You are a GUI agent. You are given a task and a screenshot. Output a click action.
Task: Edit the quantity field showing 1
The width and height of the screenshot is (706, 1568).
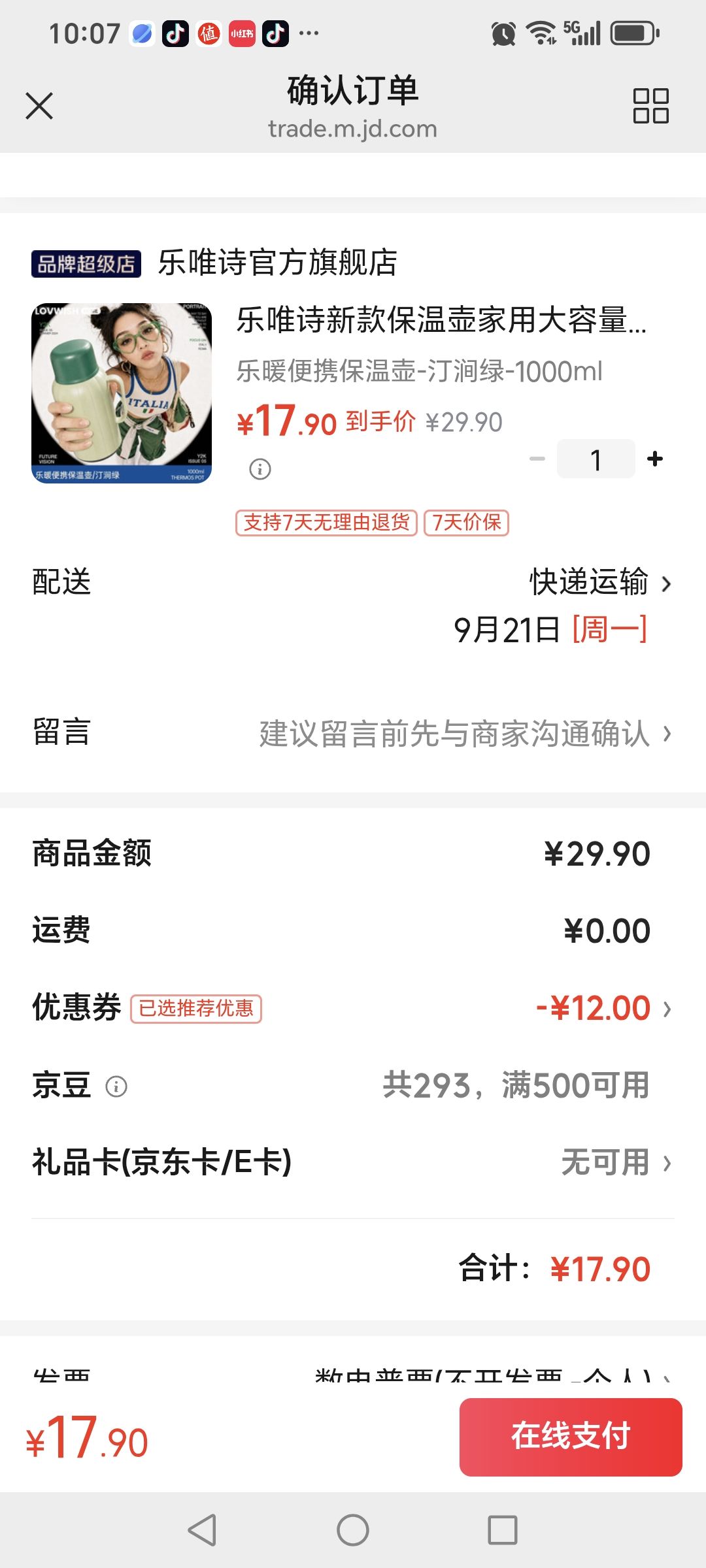(x=596, y=459)
